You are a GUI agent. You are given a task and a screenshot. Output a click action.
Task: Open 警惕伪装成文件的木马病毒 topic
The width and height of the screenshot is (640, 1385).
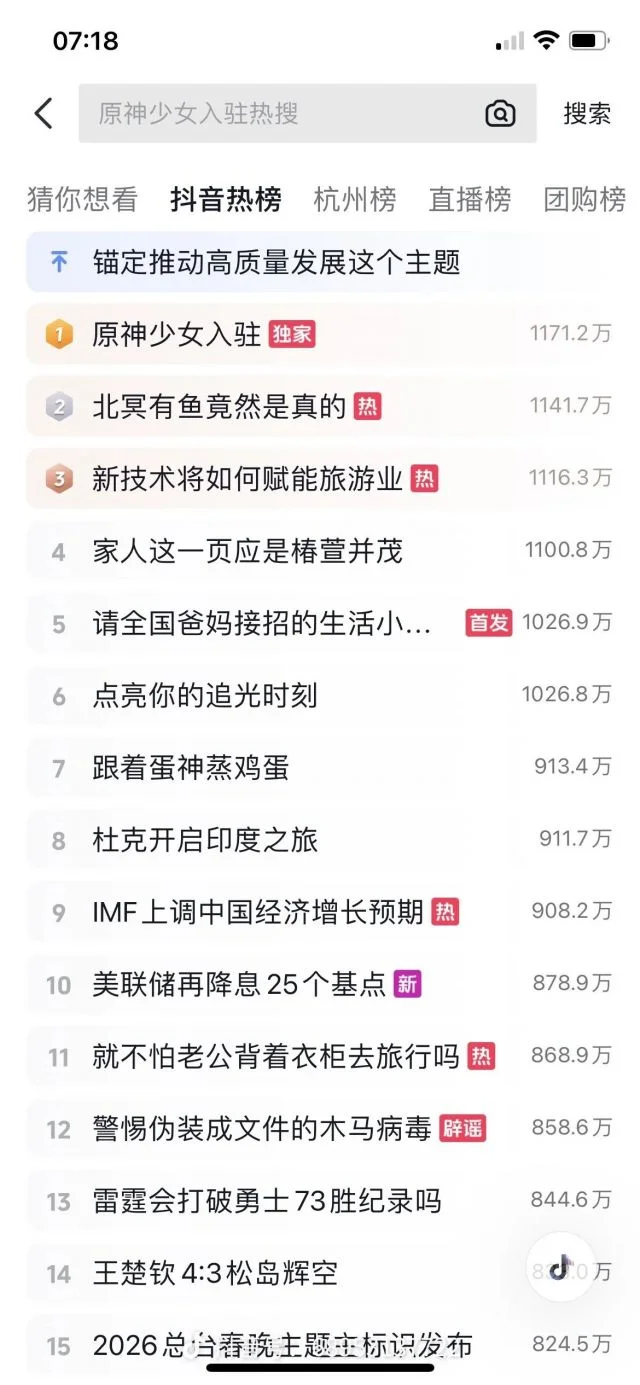(x=262, y=1129)
